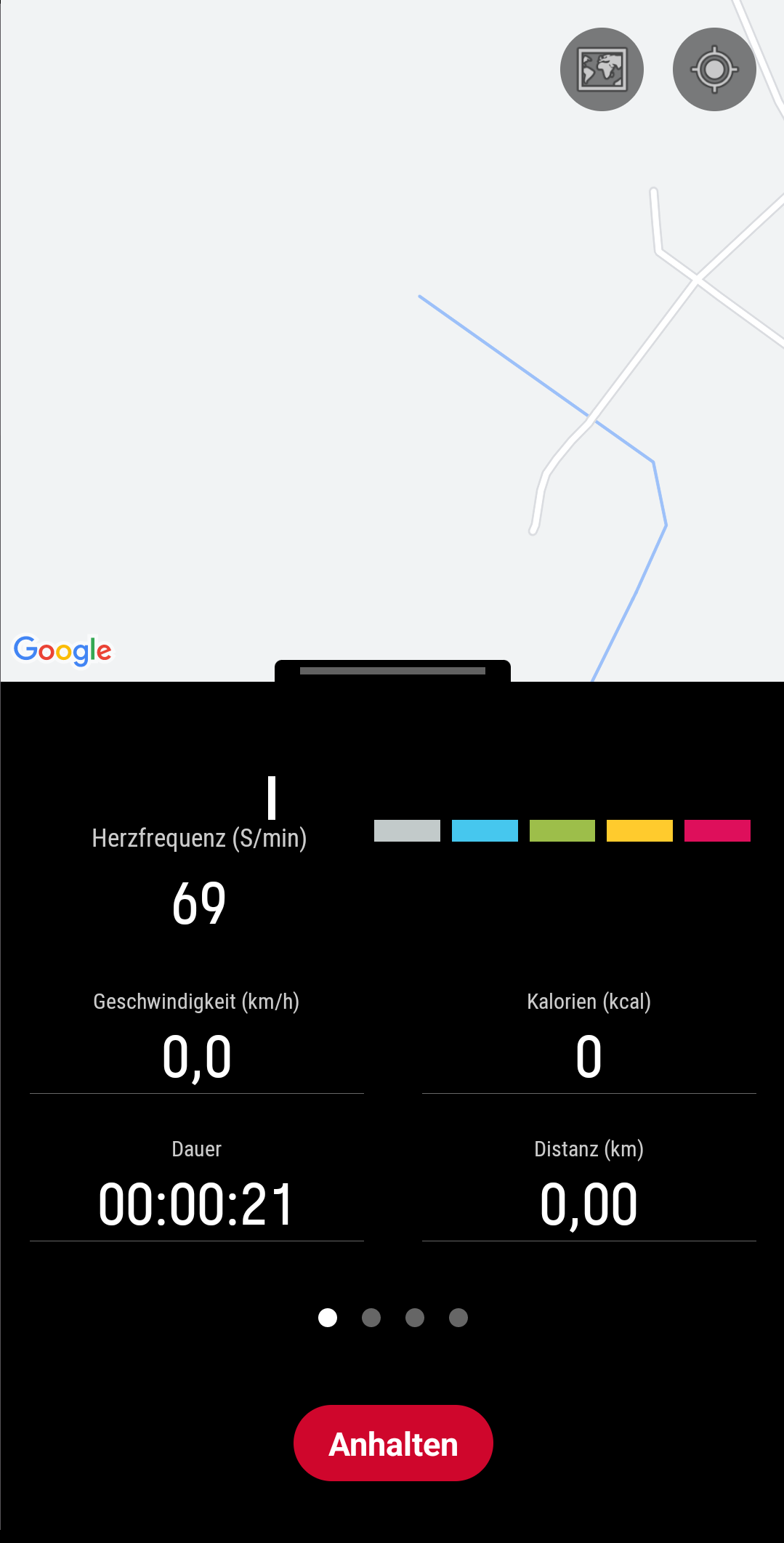
Task: Change the map type layer
Action: click(x=602, y=70)
